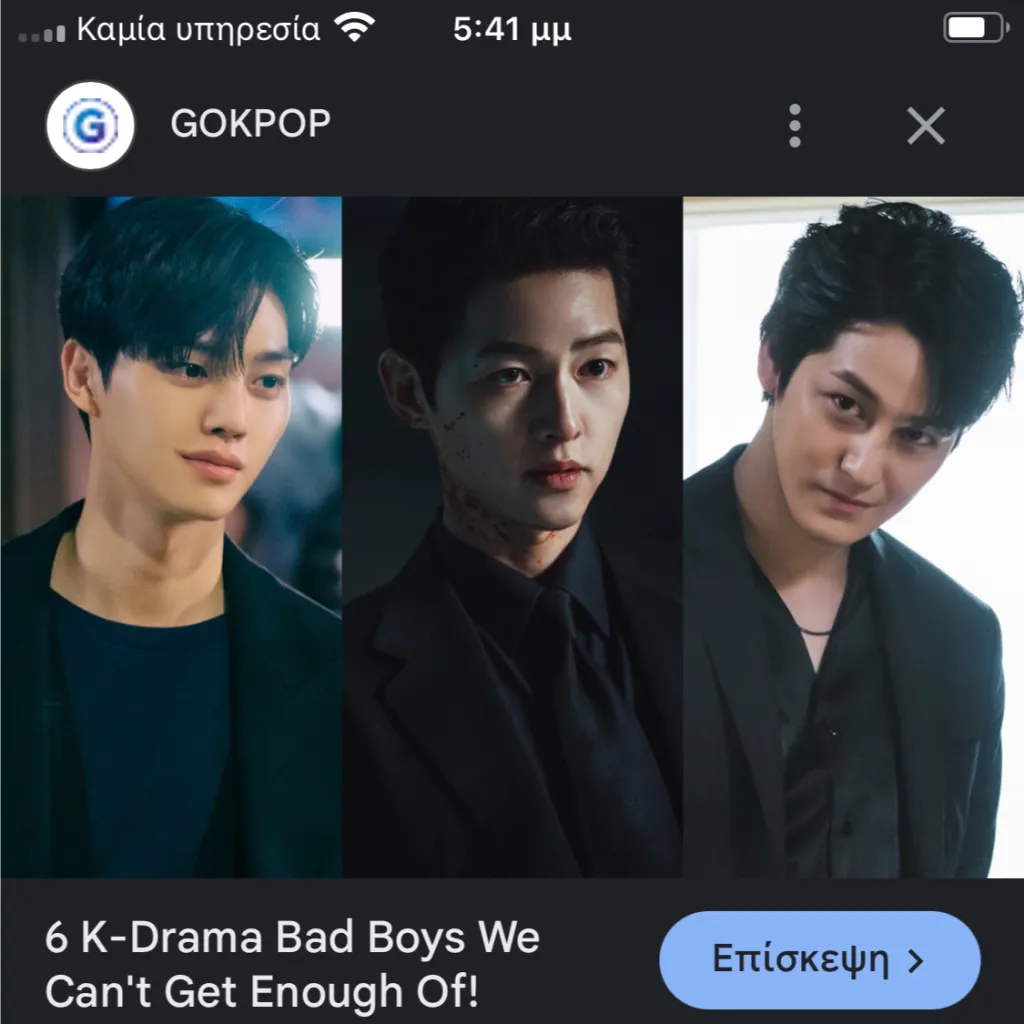This screenshot has width=1024, height=1024.
Task: Open the K-Drama Bad Boys image
Action: 512,537
